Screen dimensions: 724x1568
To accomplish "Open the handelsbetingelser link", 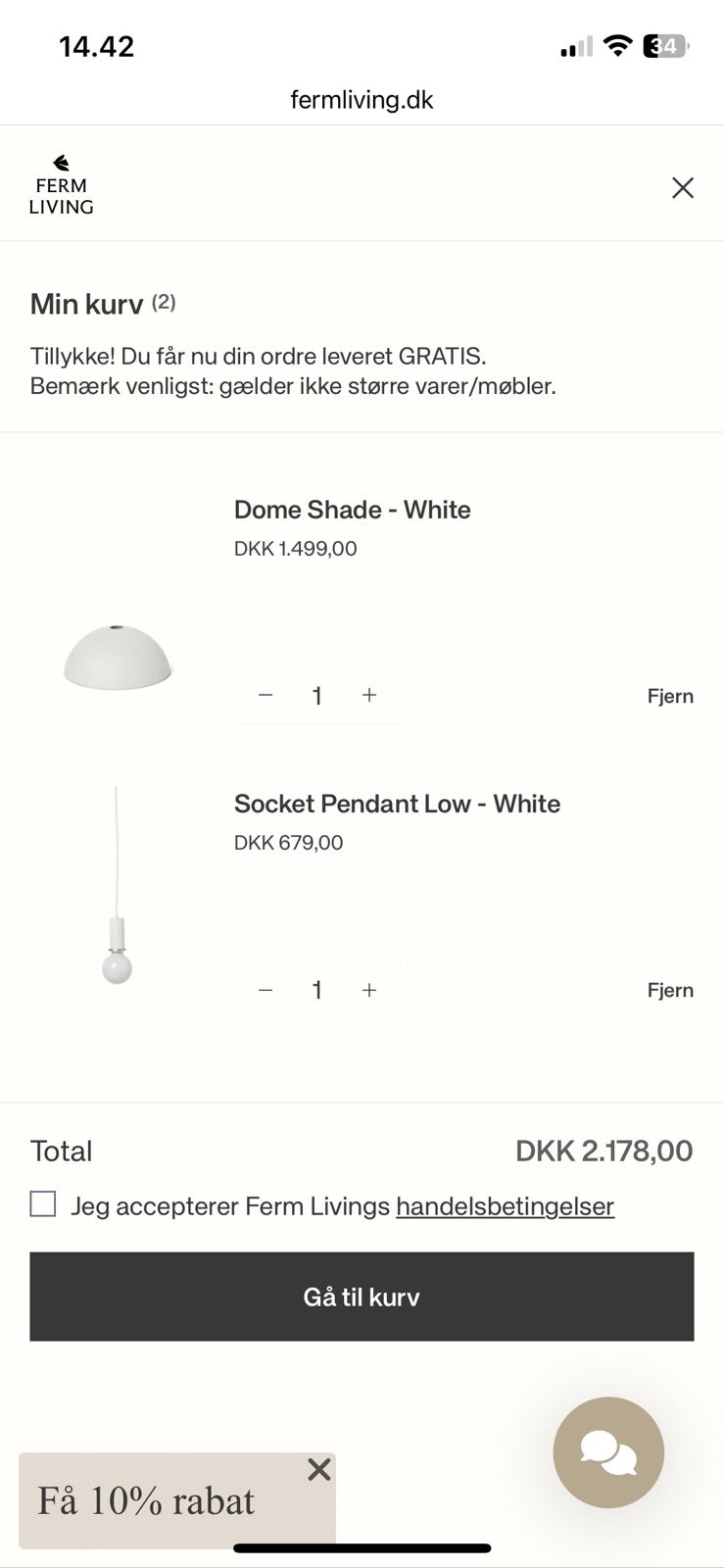I will (x=505, y=1206).
